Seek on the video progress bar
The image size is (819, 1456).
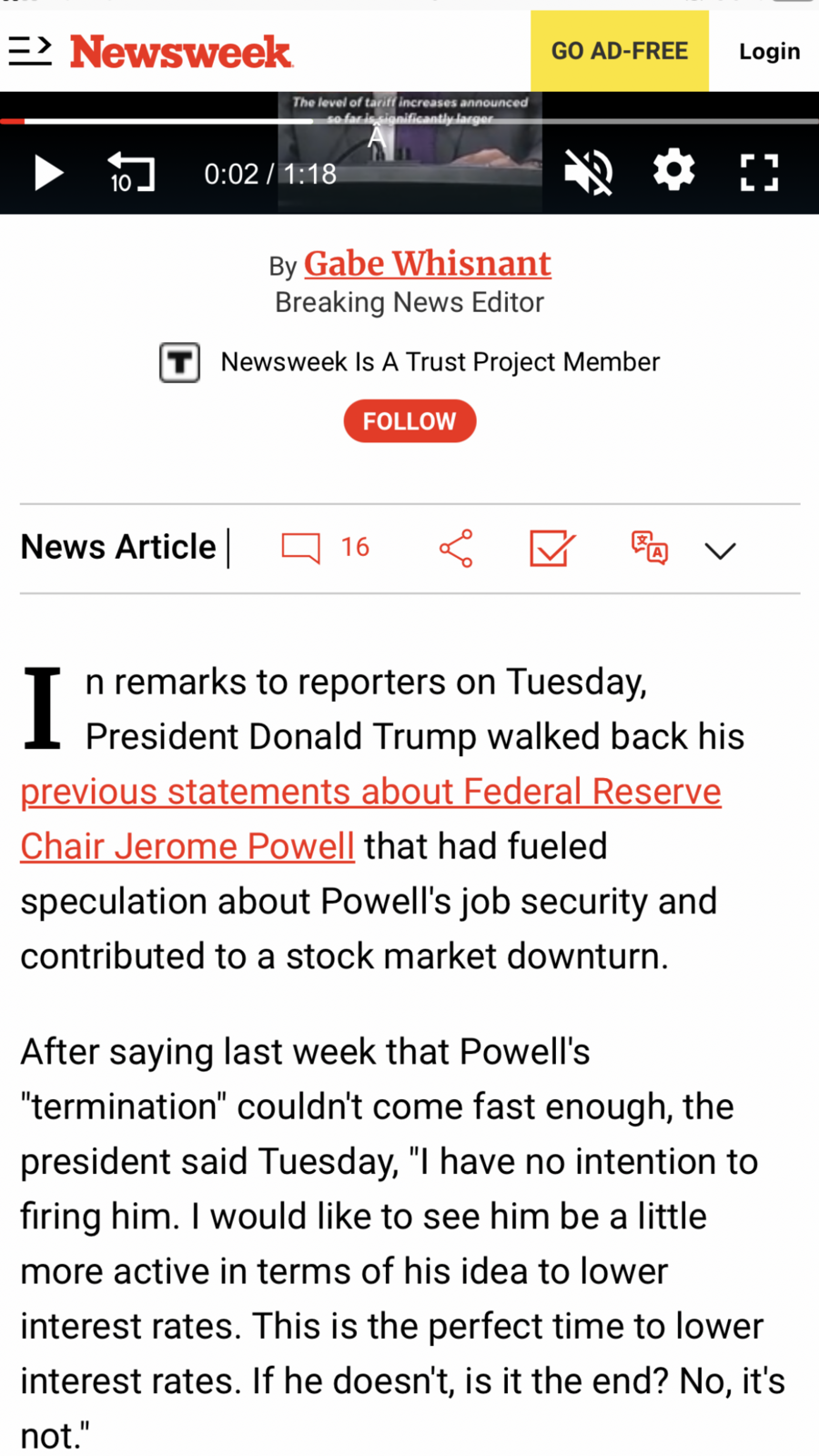pyautogui.click(x=409, y=121)
